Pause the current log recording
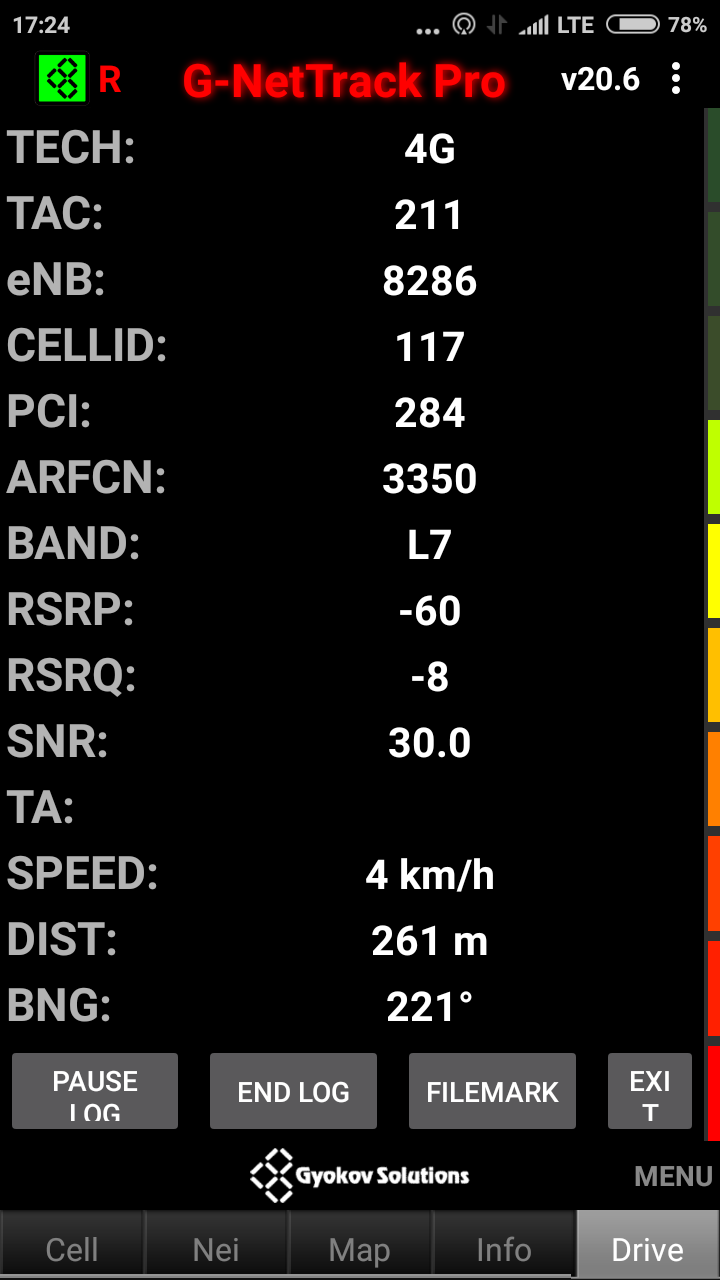Image resolution: width=720 pixels, height=1280 pixels. pyautogui.click(x=95, y=1091)
